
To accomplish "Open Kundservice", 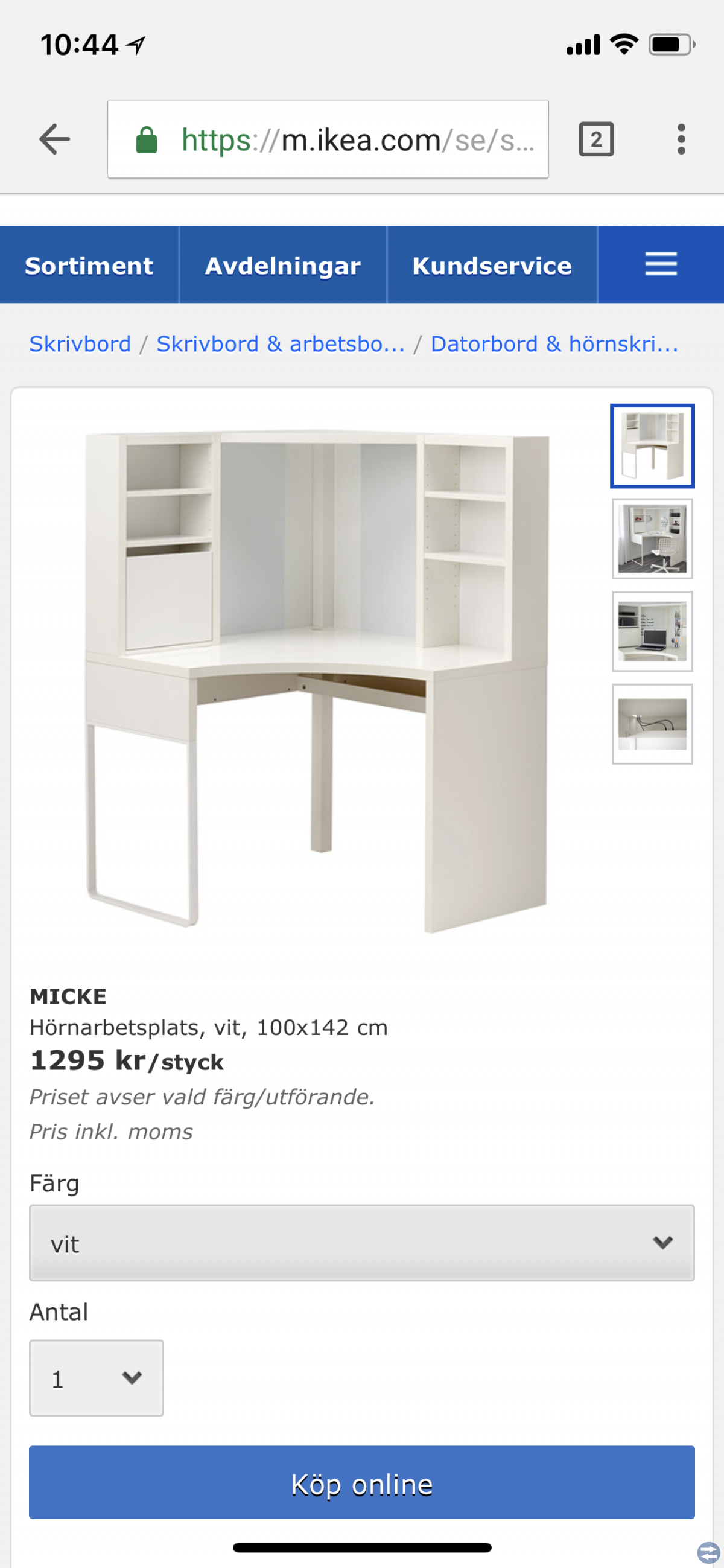I will 492,266.
